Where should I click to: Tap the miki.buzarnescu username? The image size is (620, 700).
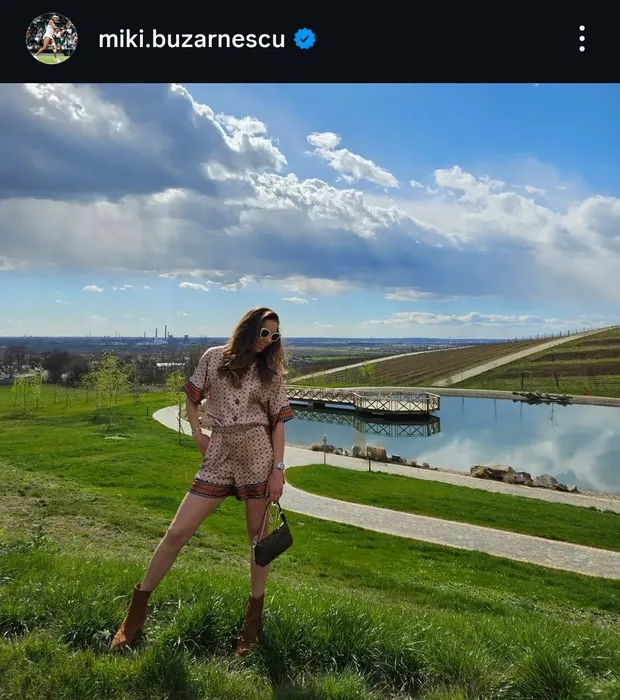coord(191,39)
